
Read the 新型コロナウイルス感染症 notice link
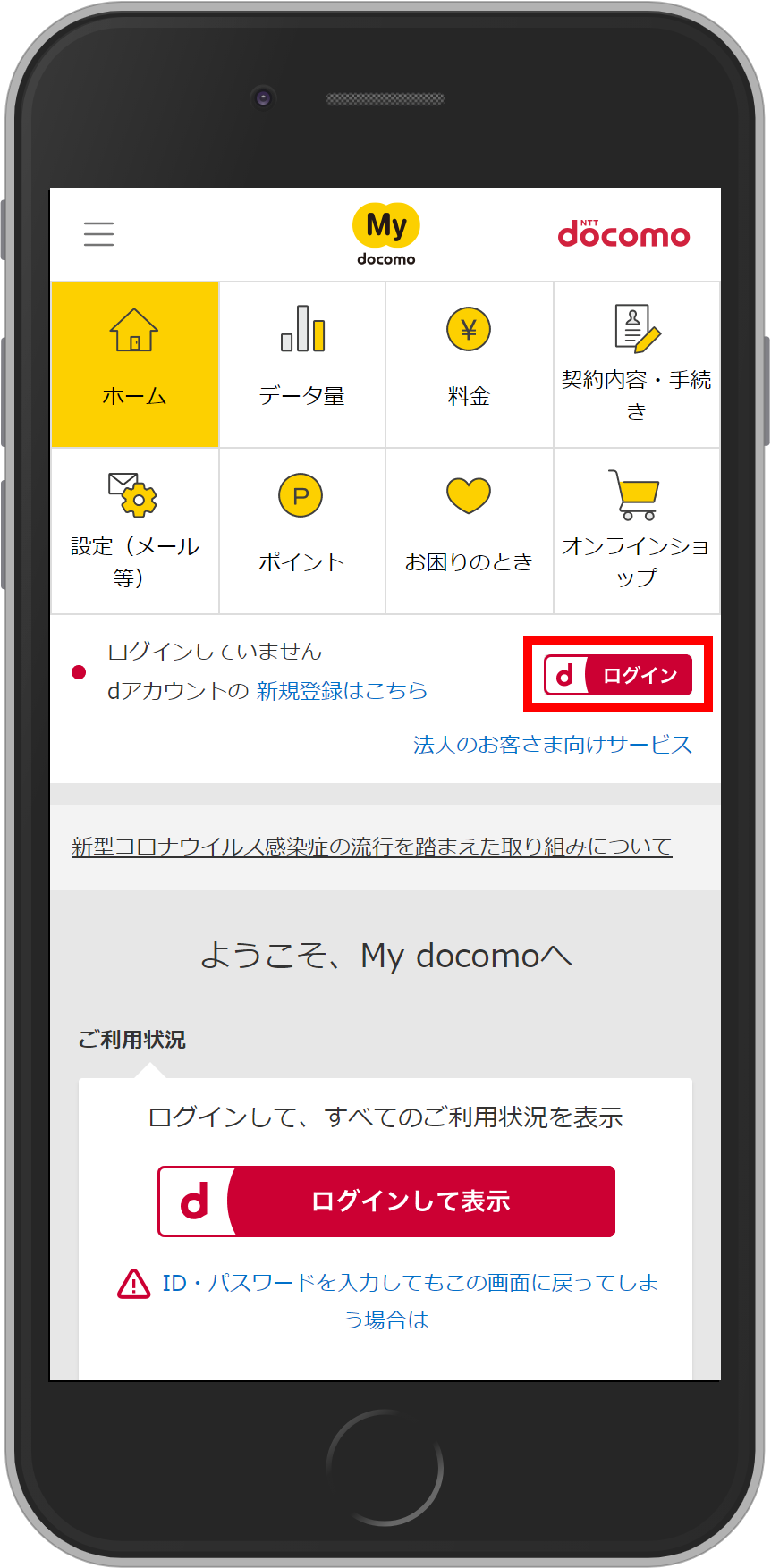tap(371, 847)
